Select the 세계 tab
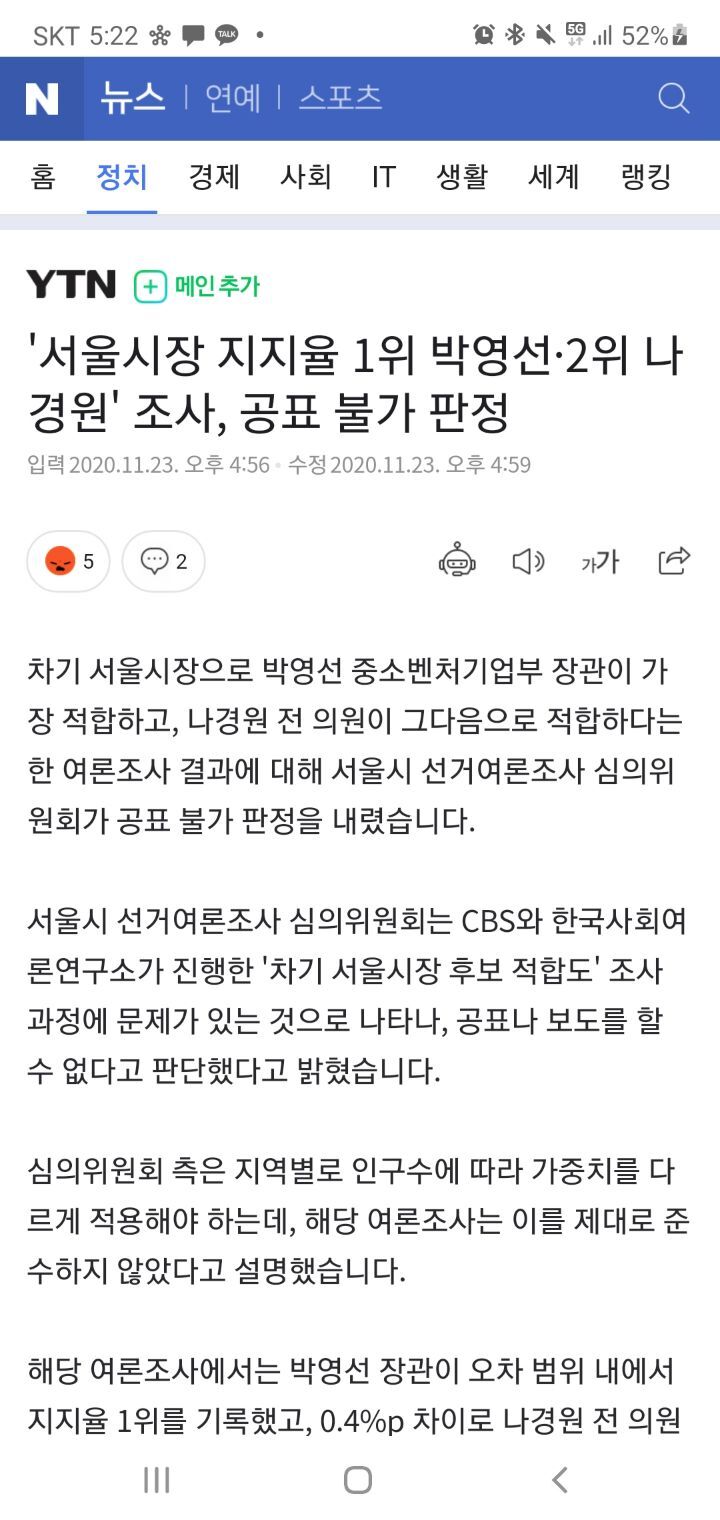 click(x=553, y=178)
